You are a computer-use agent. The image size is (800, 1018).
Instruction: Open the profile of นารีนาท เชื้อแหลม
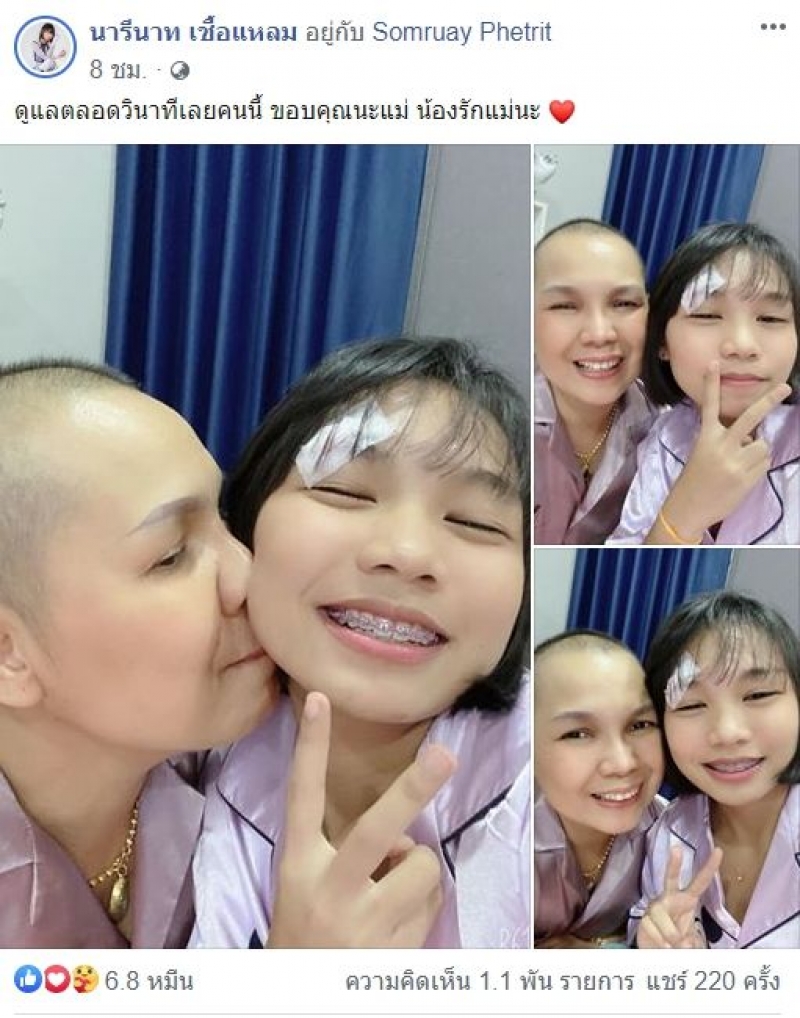191,33
